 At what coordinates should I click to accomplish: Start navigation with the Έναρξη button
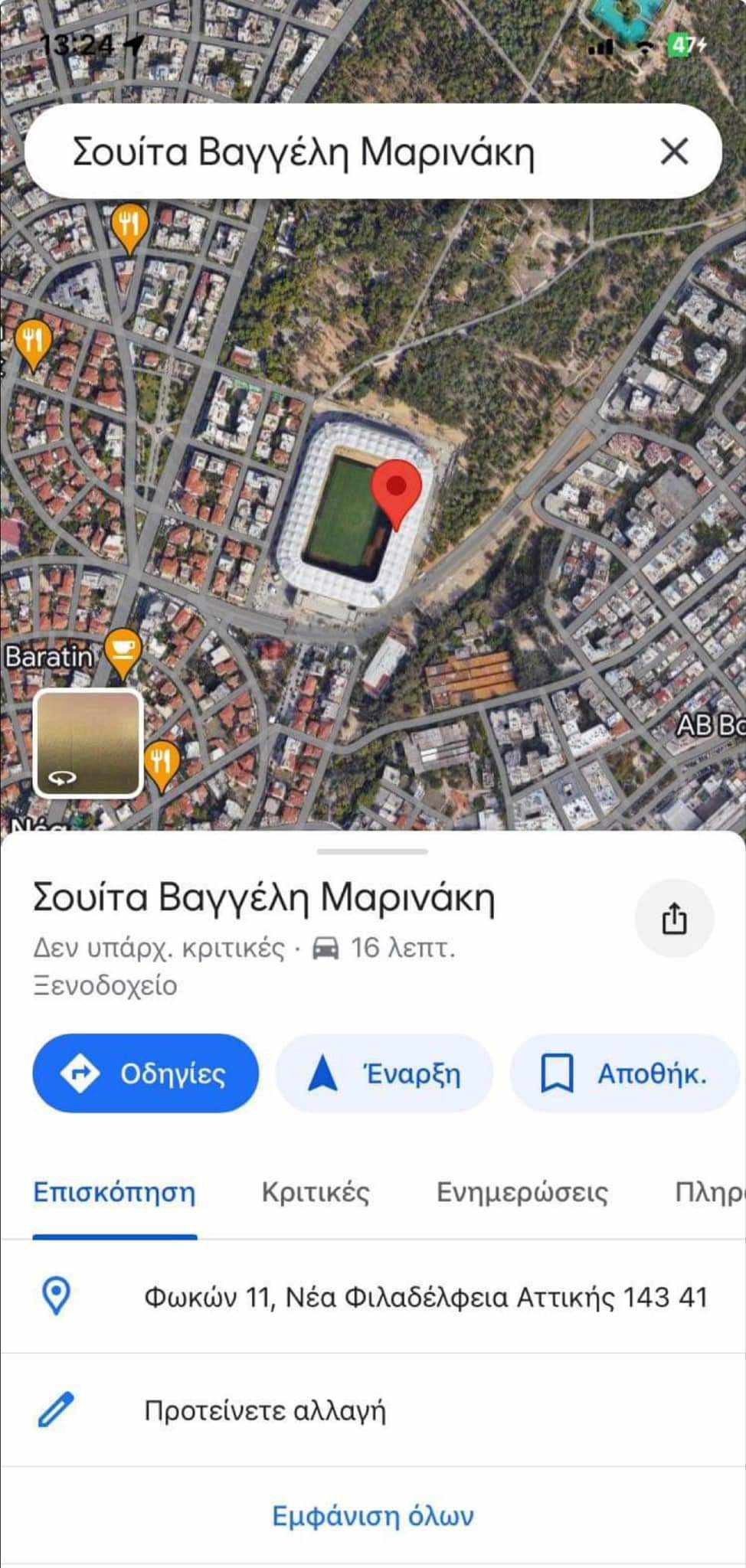tap(384, 1073)
